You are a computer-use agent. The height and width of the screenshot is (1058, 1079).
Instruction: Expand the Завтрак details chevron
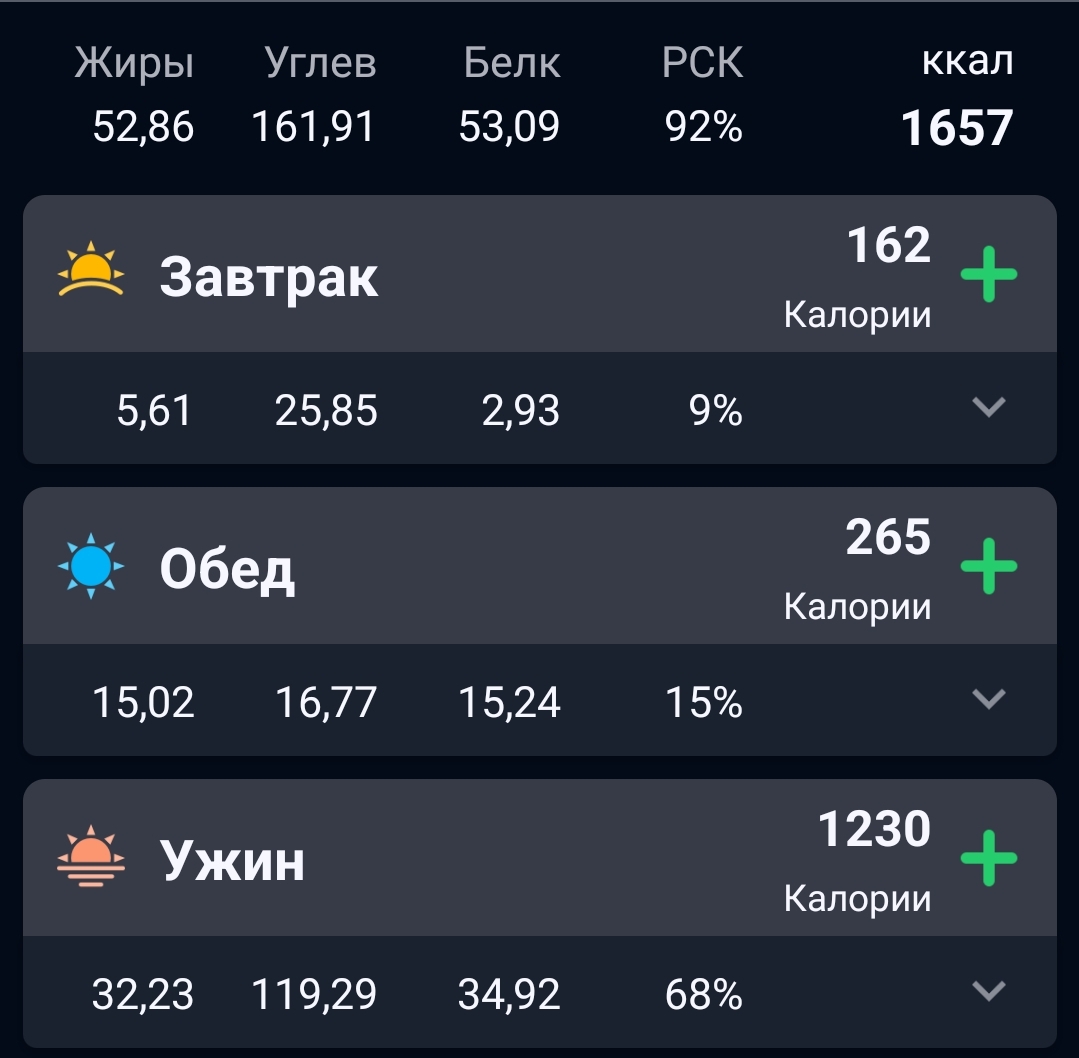(x=989, y=407)
